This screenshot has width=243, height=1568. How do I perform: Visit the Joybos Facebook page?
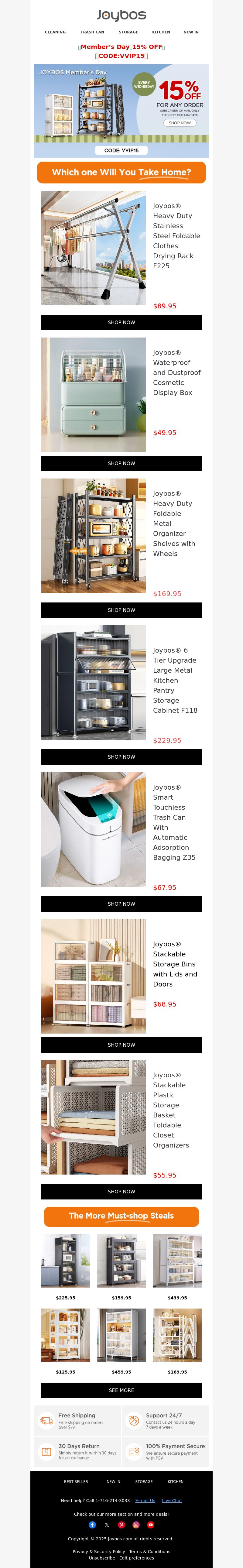(93, 1525)
